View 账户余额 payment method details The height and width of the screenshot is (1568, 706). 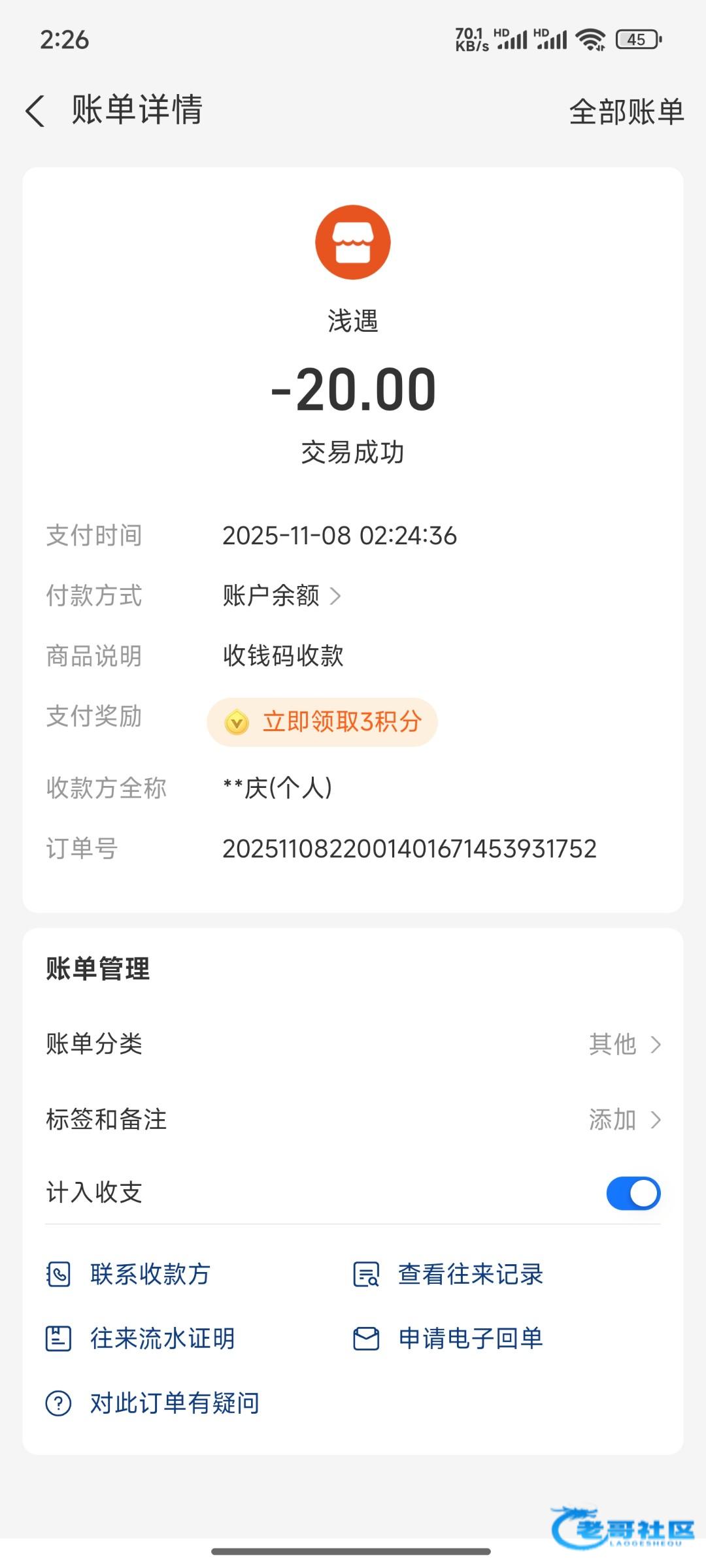pos(281,596)
